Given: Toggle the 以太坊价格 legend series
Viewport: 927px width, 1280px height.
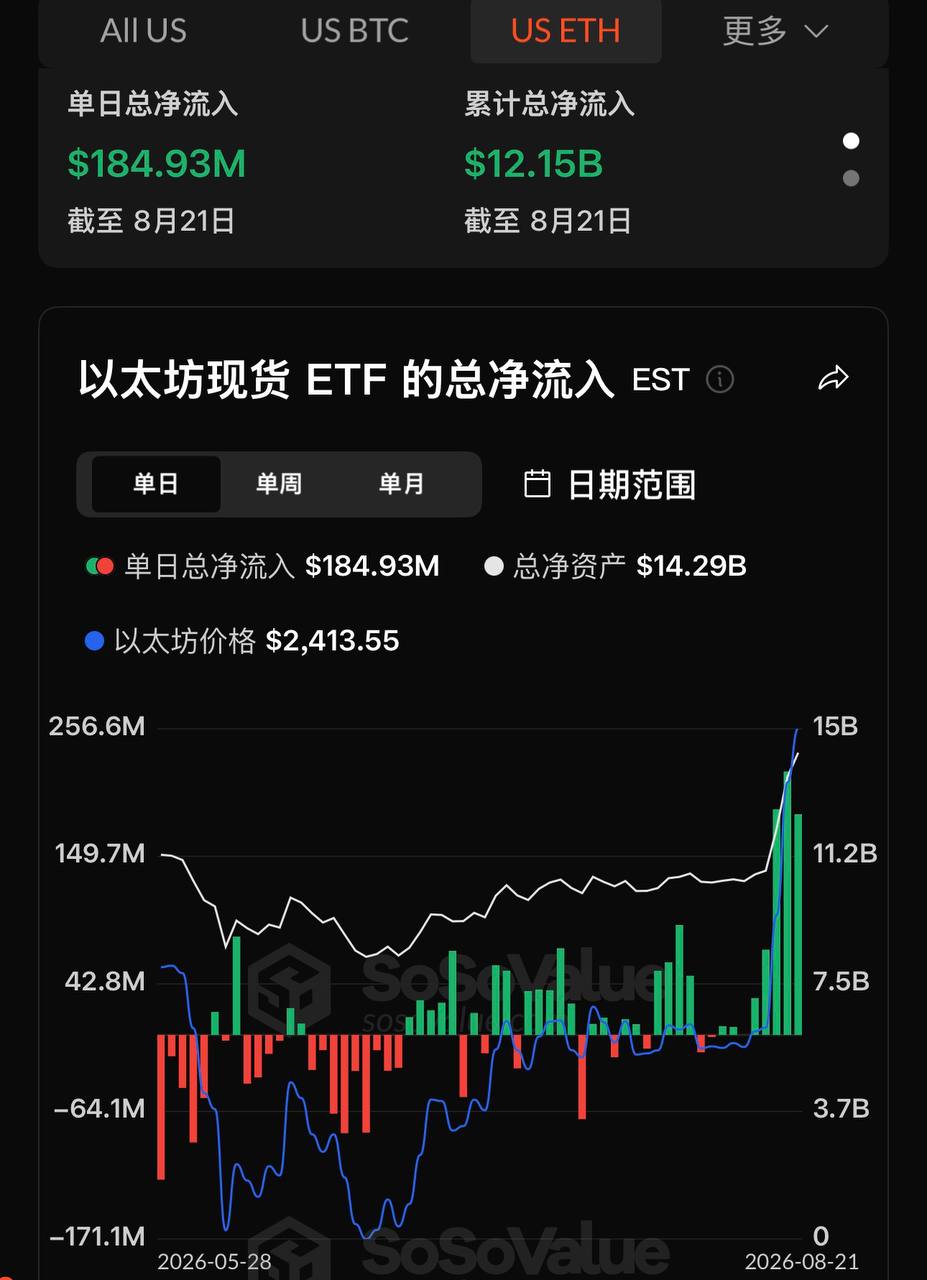Looking at the screenshot, I should 242,641.
